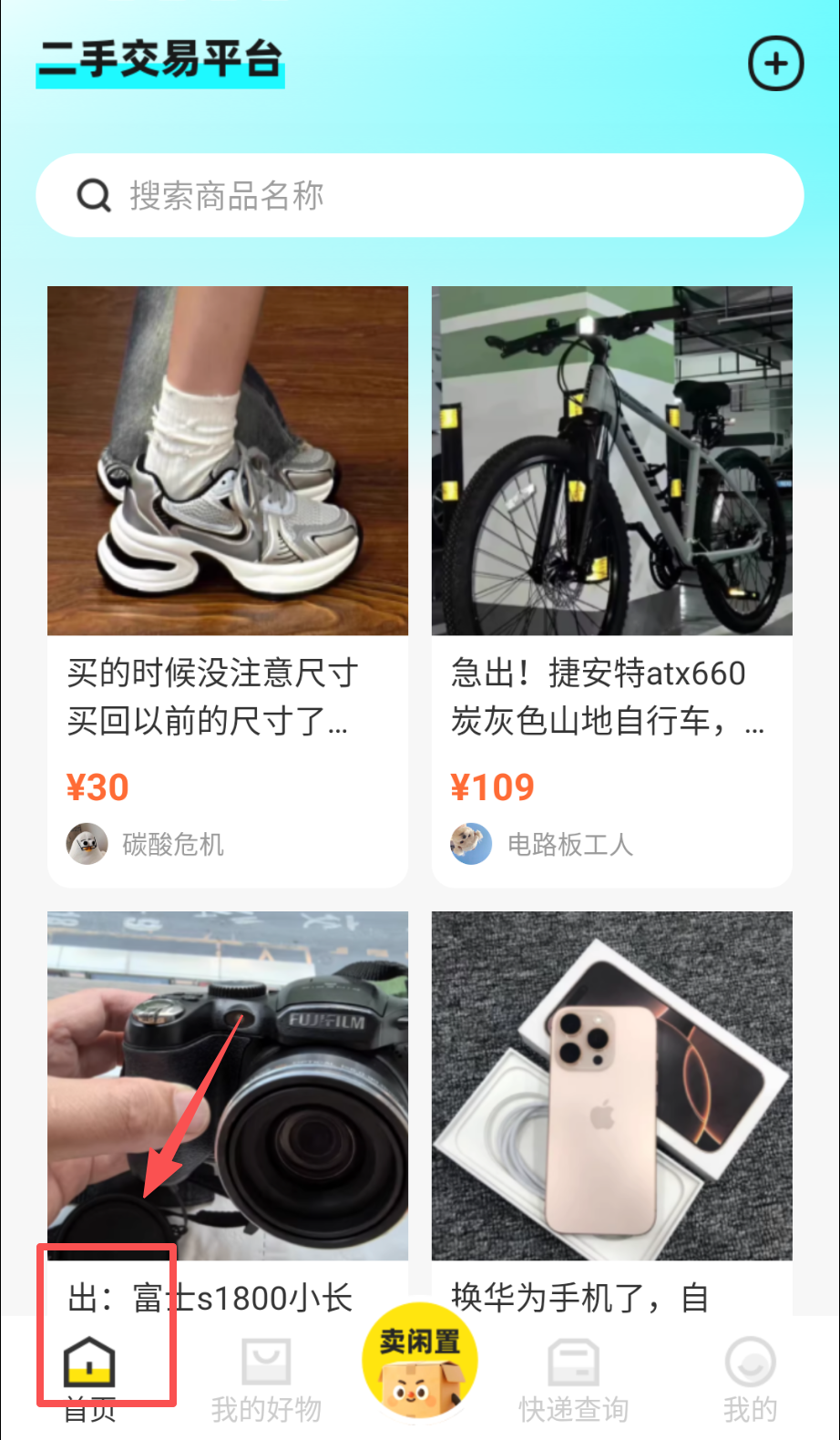Open the 搜索商品名称 search box
This screenshot has width=840, height=1440.
click(419, 195)
